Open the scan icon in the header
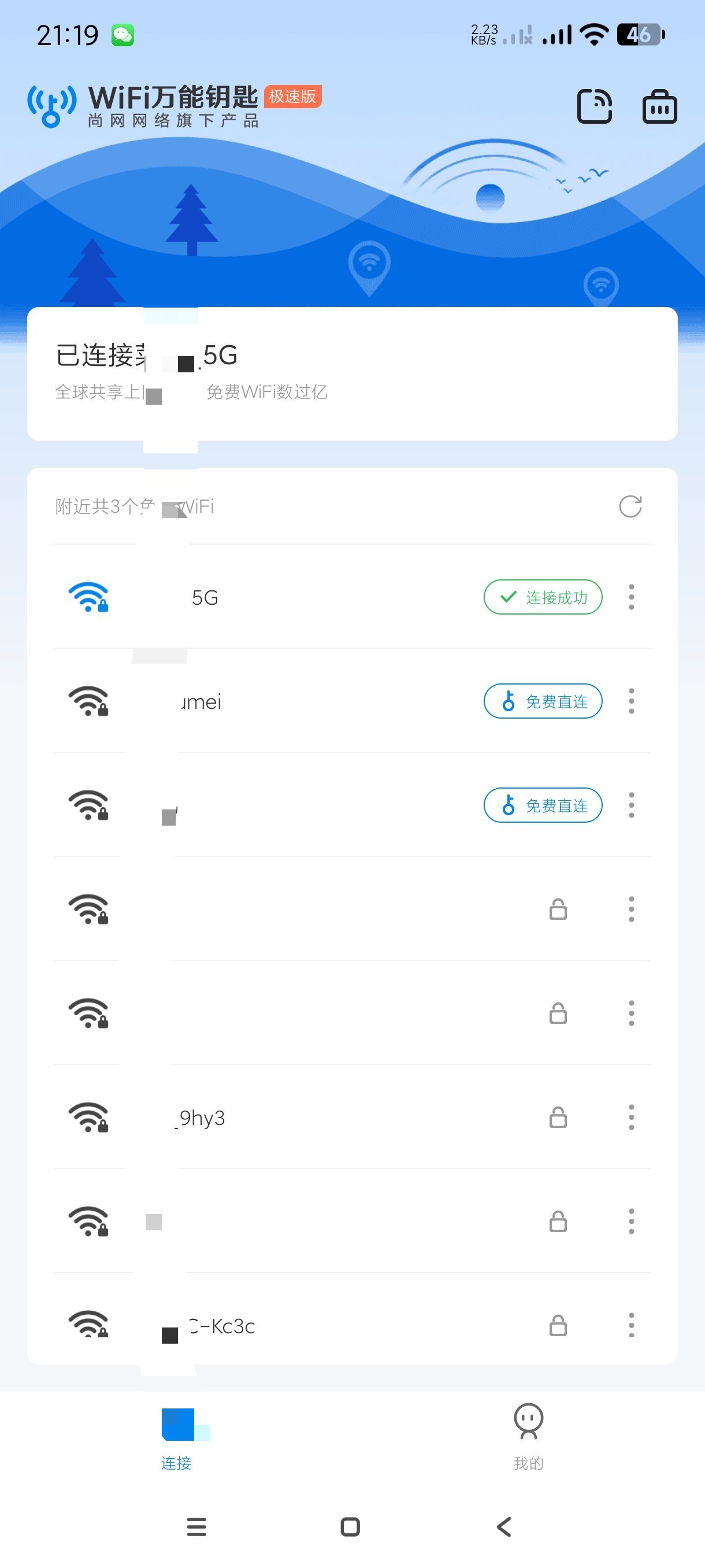The width and height of the screenshot is (705, 1568). click(x=593, y=106)
